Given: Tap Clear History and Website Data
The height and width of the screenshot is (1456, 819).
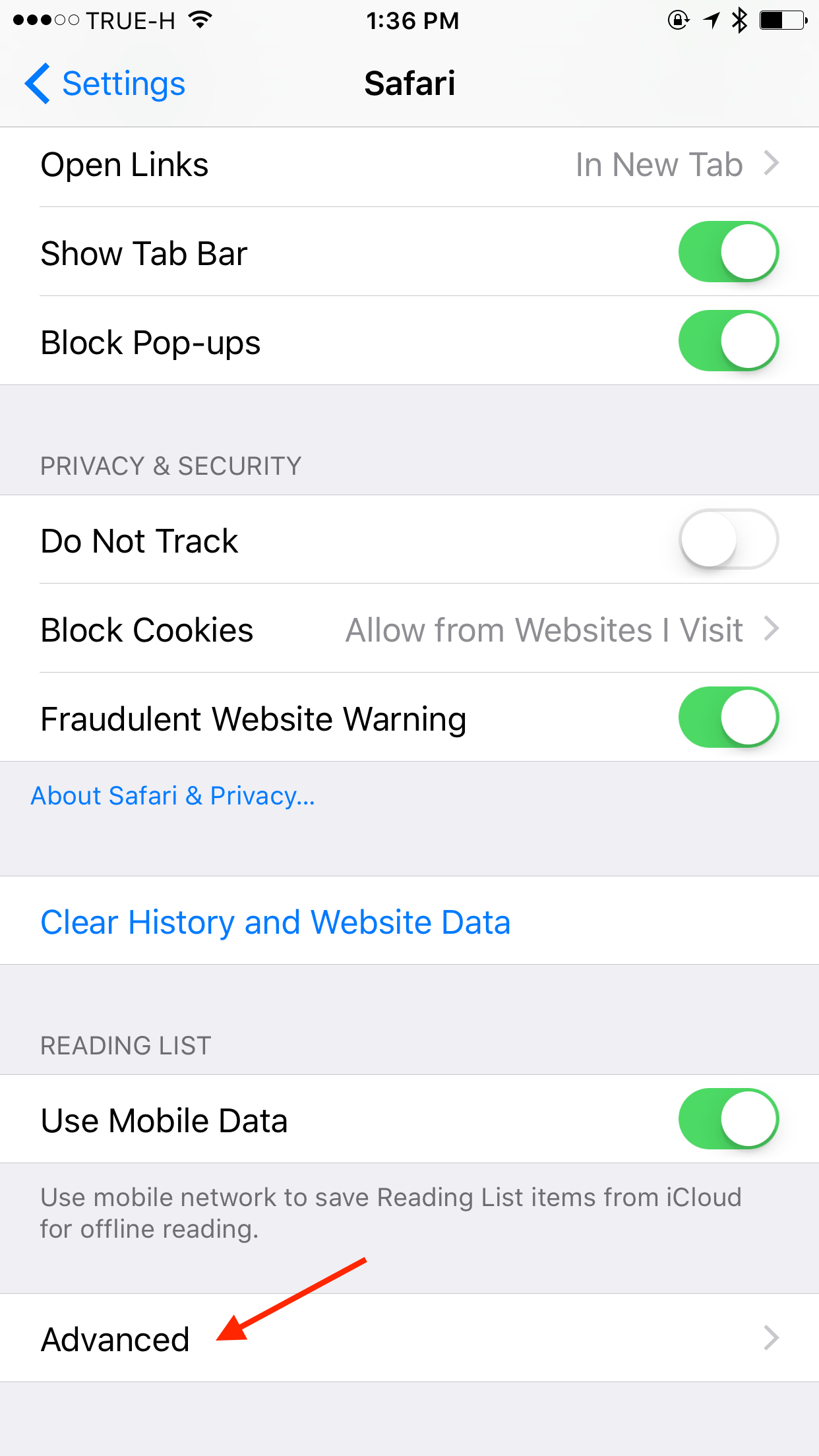Looking at the screenshot, I should tap(276, 921).
